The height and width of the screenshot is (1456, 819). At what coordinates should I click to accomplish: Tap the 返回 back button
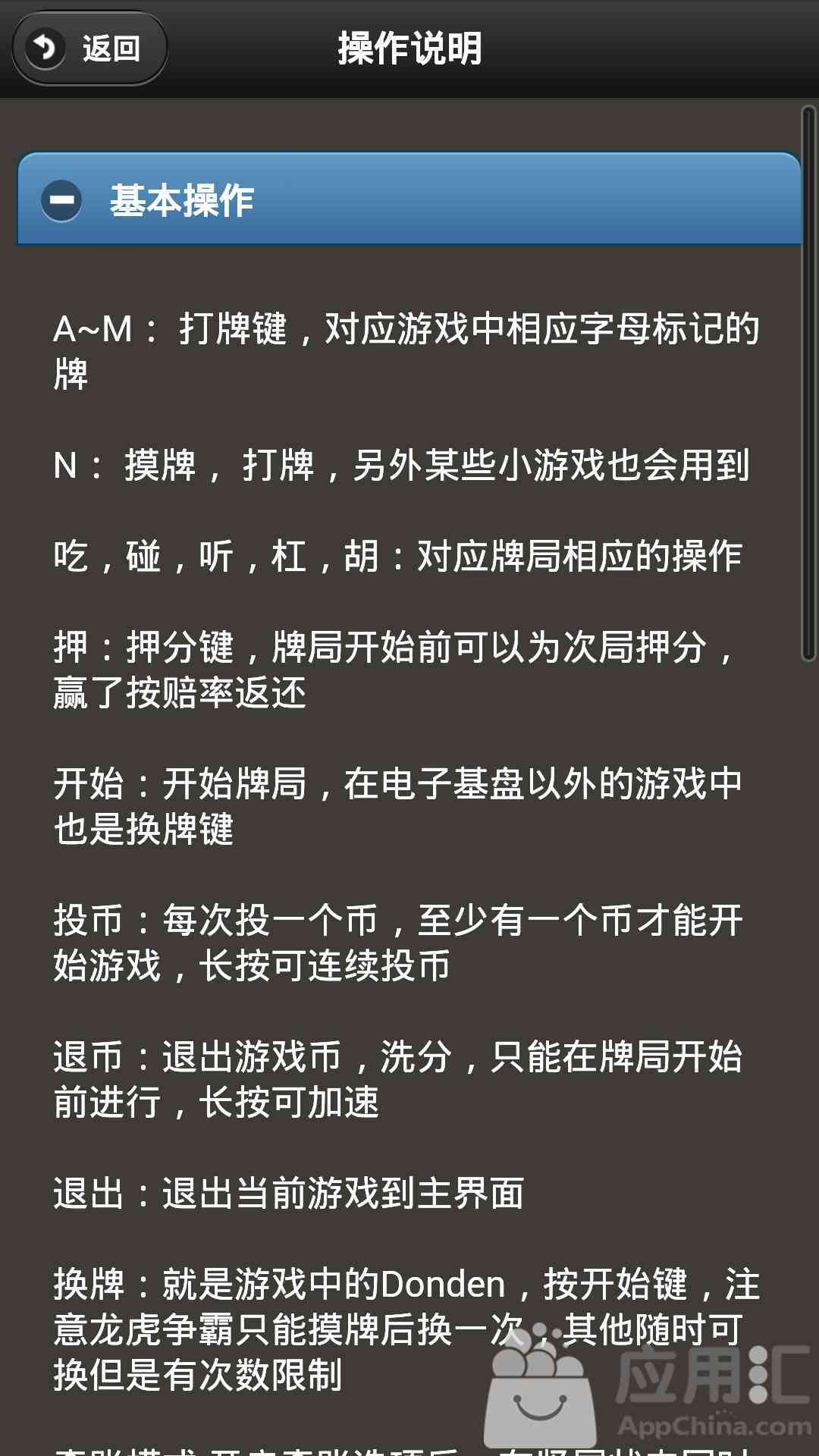point(89,49)
